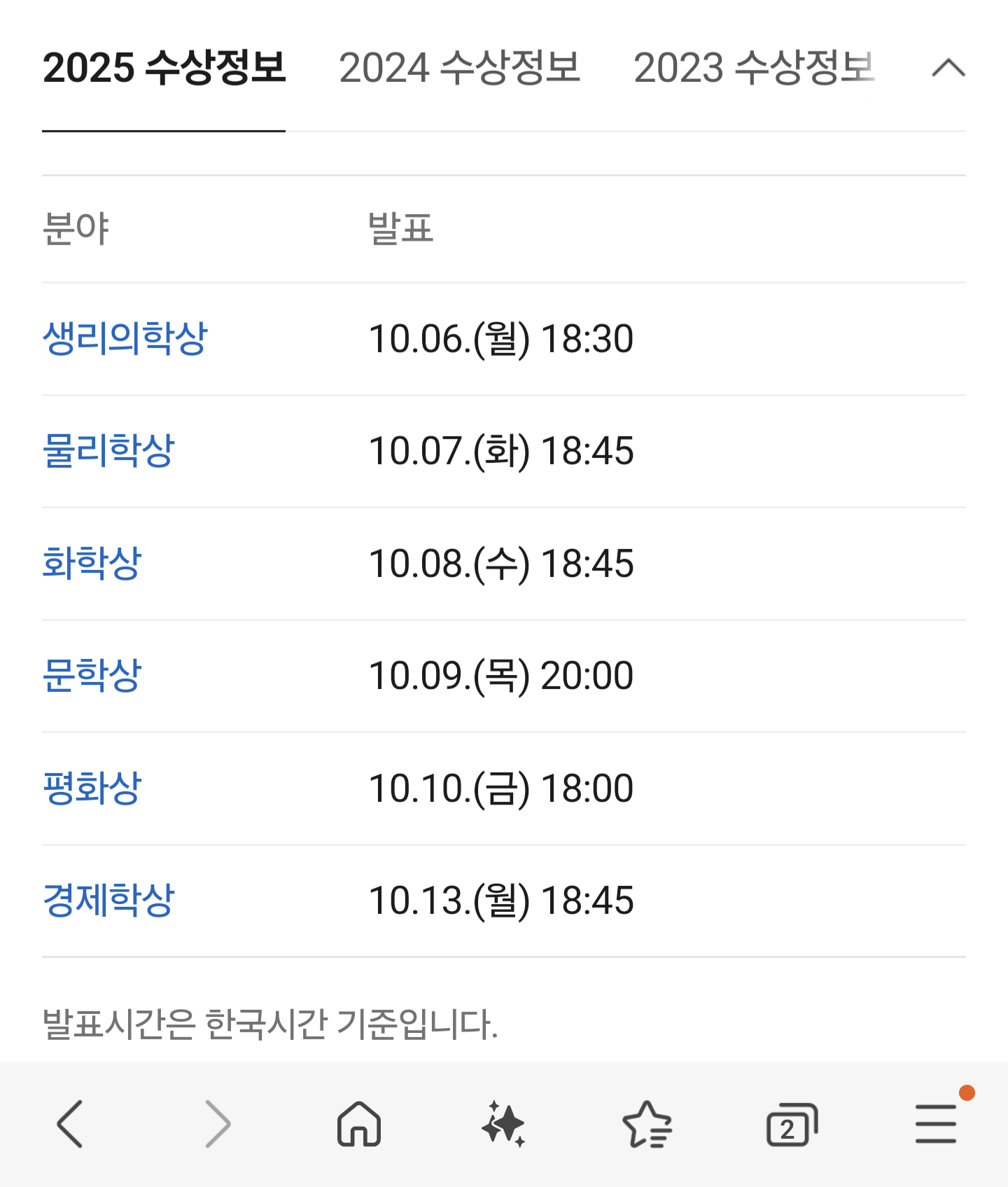The image size is (1008, 1187).
Task: Collapse the award info section chevron
Action: click(948, 69)
